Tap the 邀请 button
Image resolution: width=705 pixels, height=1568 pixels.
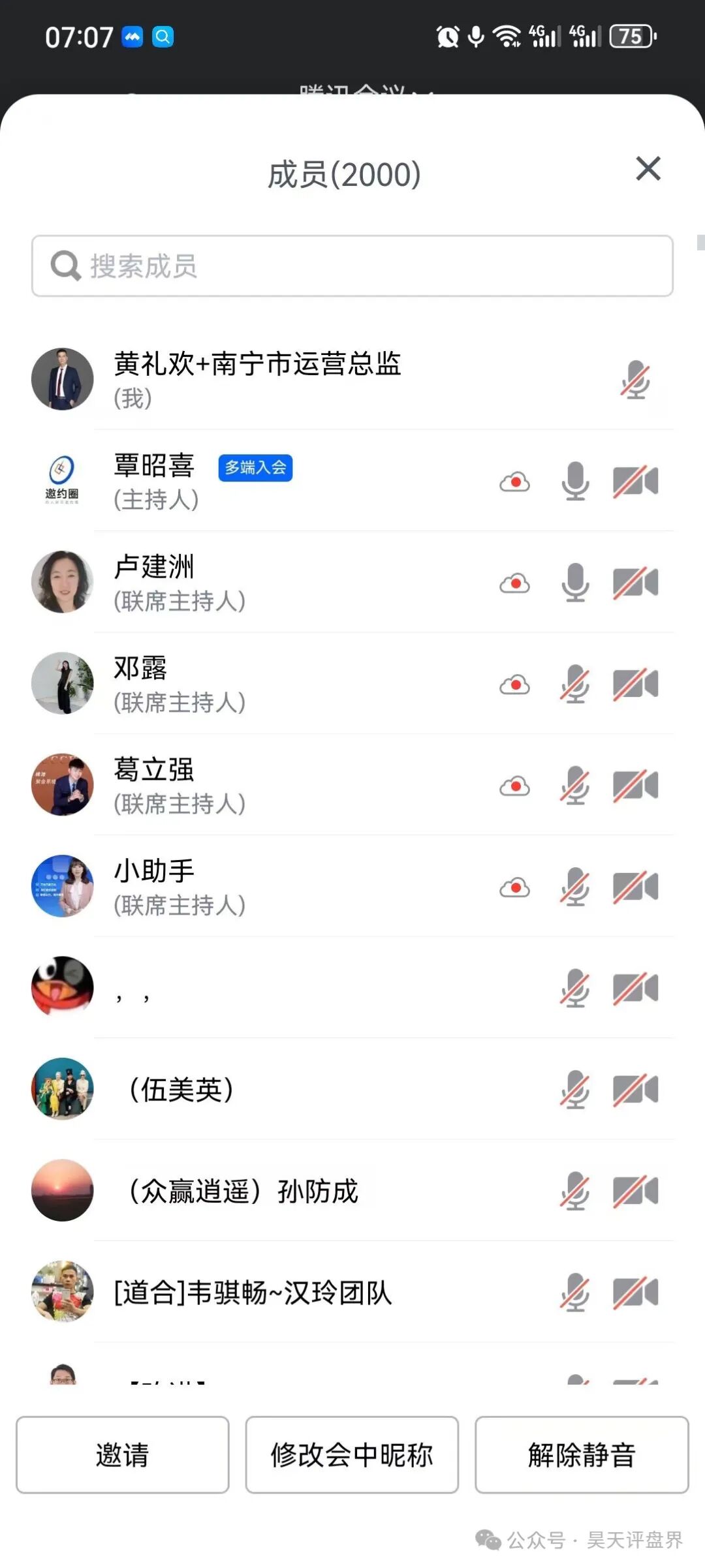point(123,1454)
